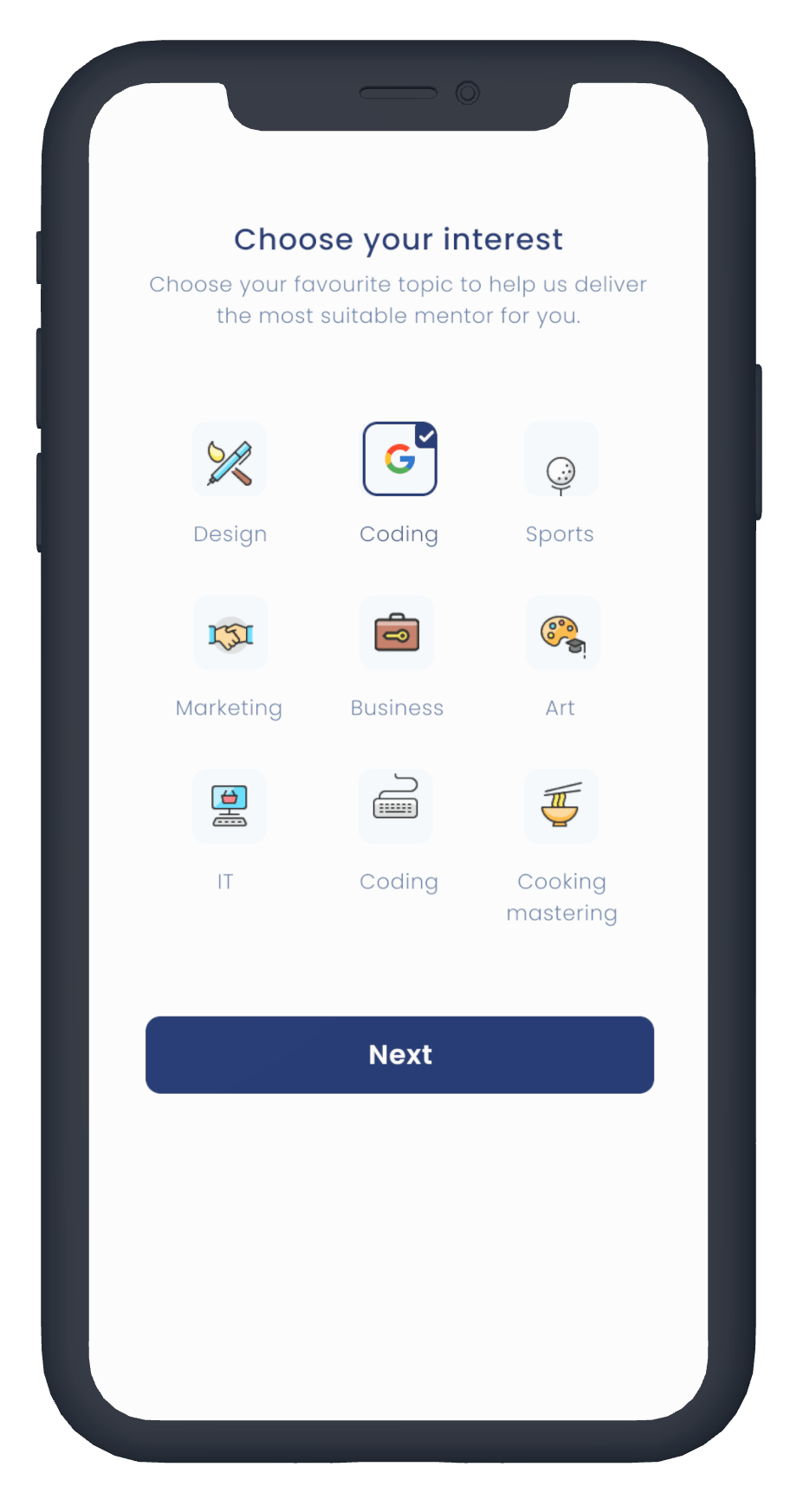The height and width of the screenshot is (1512, 803).
Task: Tap the Next button
Action: coord(399,1055)
